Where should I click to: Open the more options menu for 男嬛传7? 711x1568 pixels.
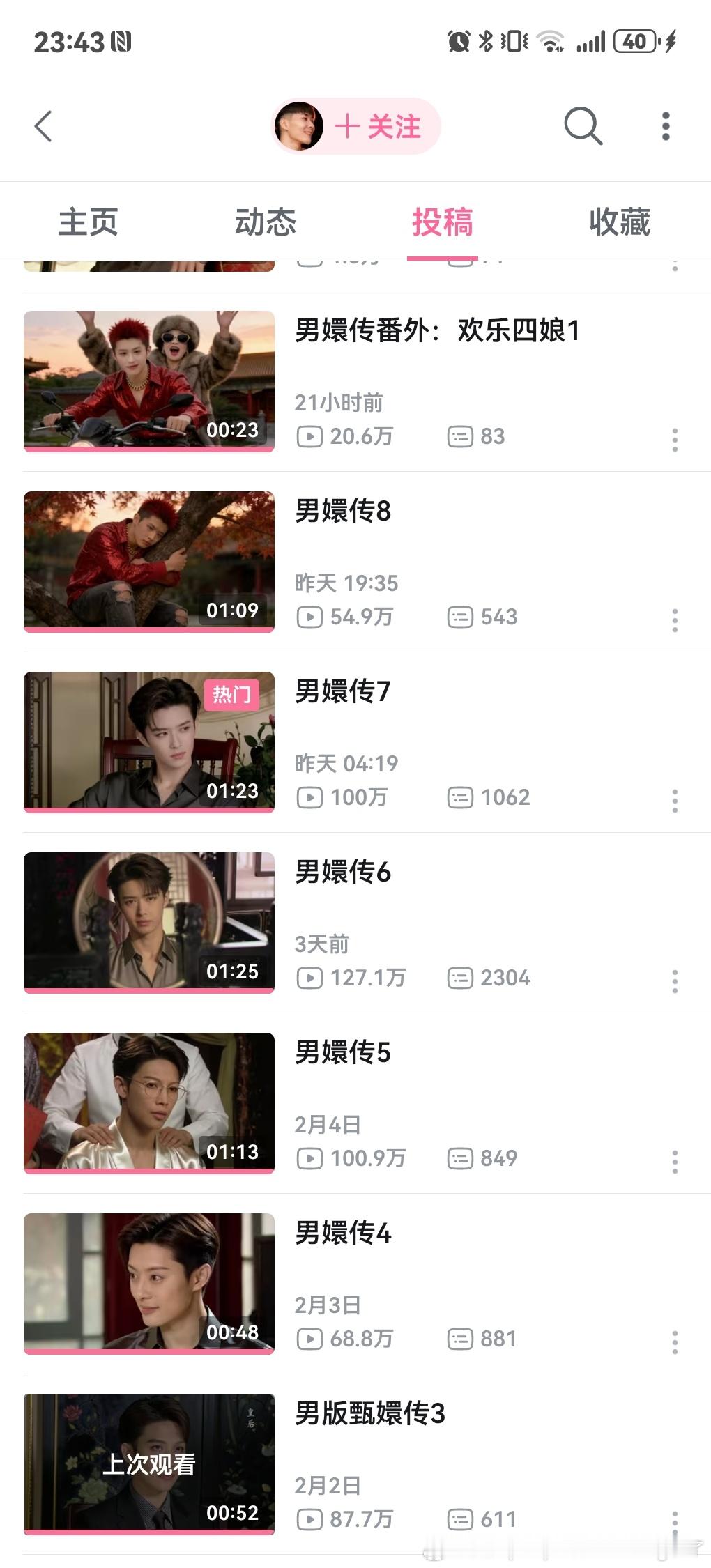pos(675,801)
